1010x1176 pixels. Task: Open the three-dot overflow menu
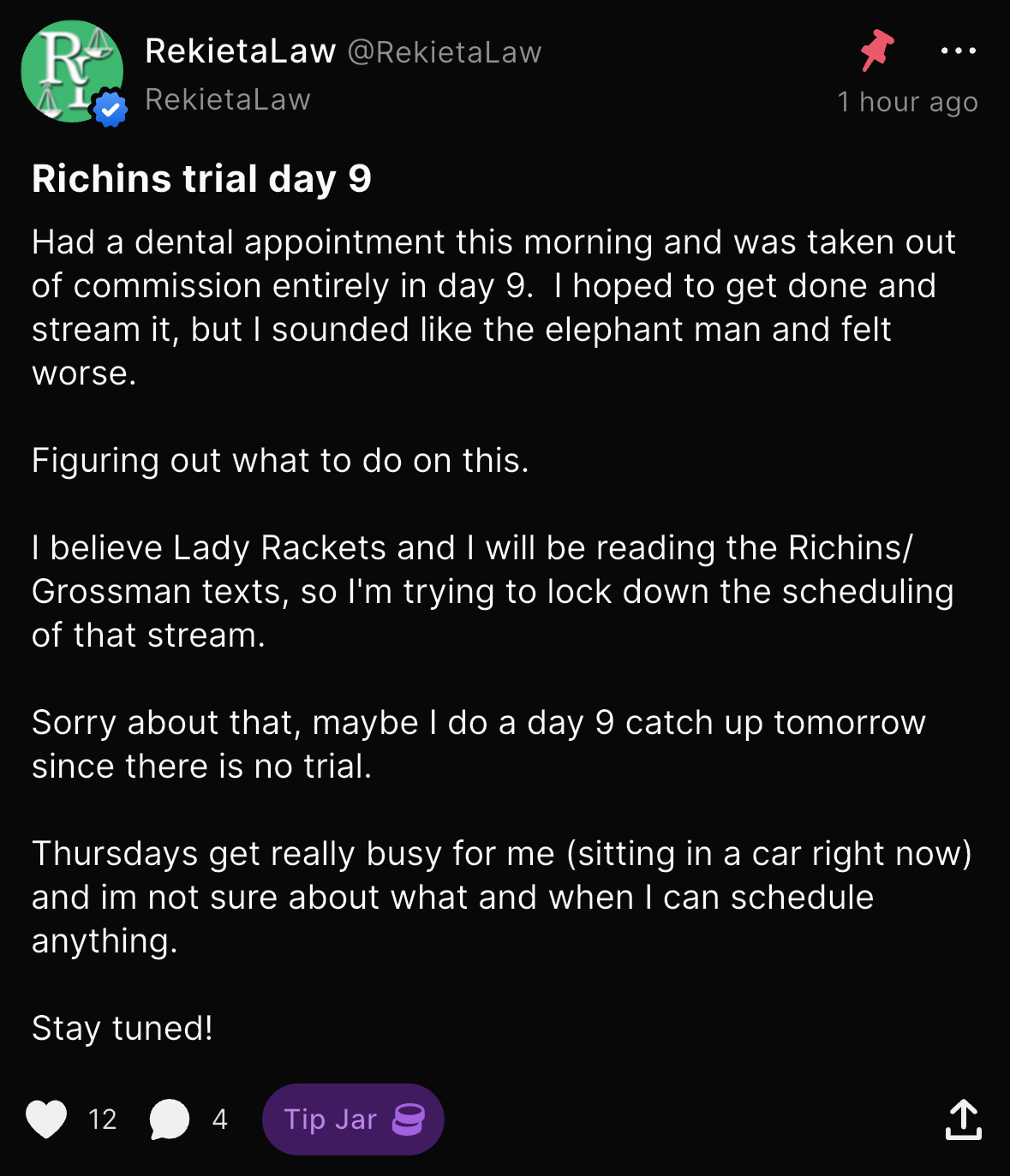[958, 51]
